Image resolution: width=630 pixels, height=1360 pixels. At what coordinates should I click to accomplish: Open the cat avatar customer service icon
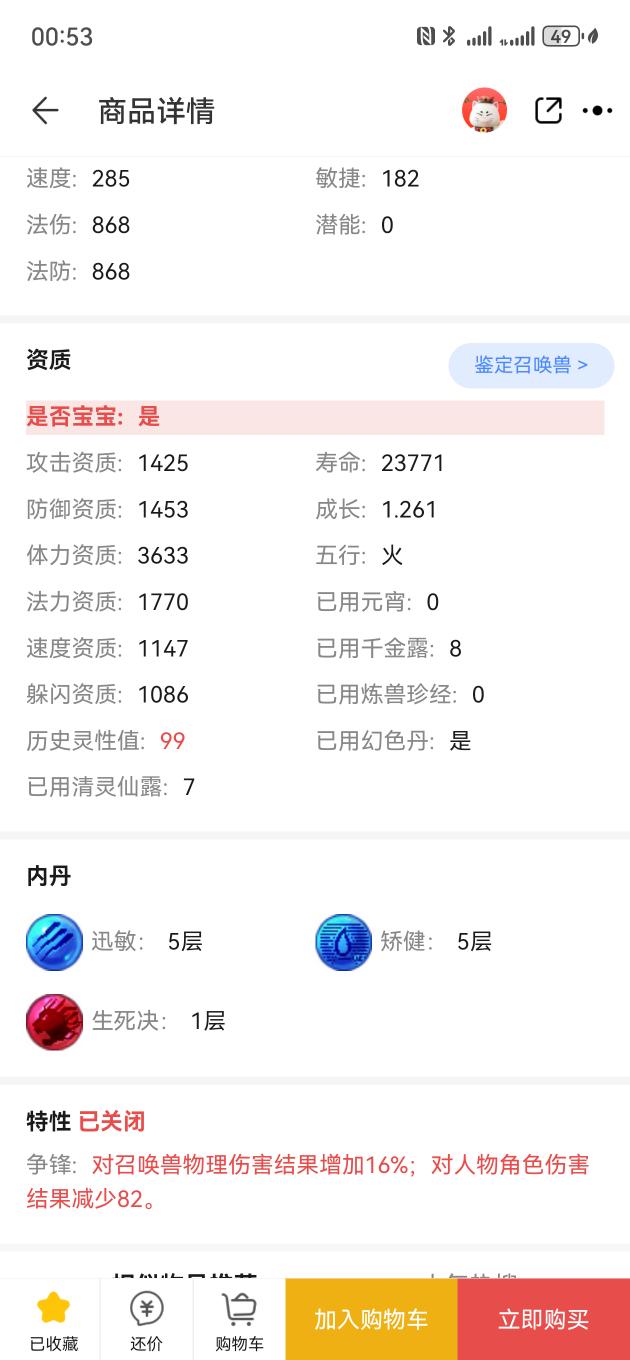(x=485, y=110)
